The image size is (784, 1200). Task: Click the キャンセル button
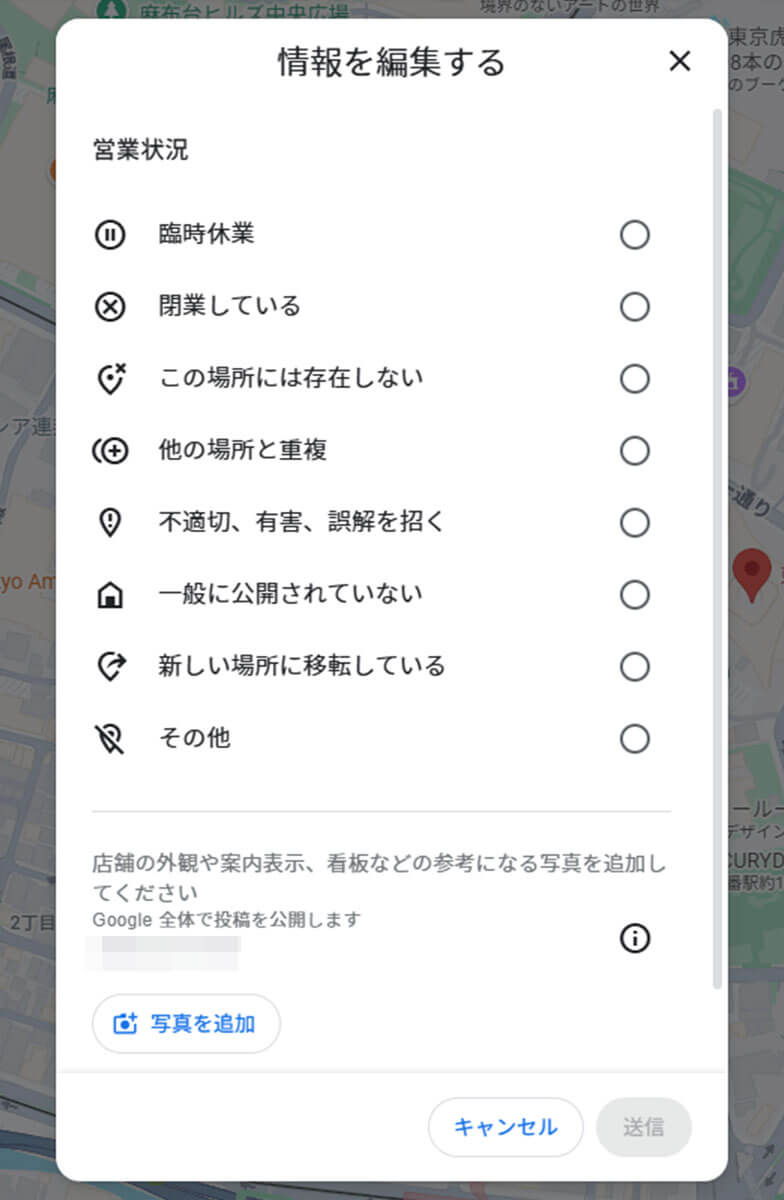click(x=506, y=1127)
